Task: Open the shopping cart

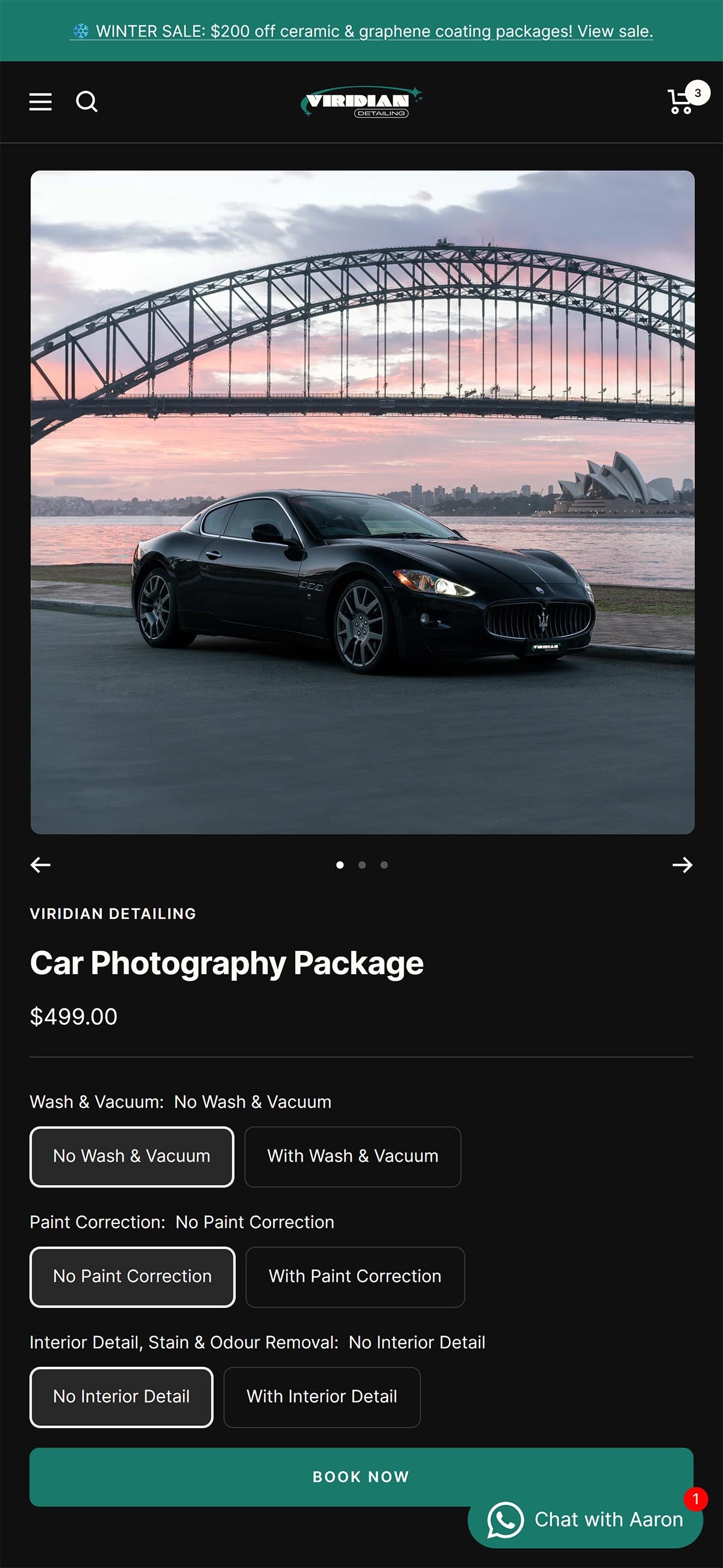Action: [x=681, y=102]
